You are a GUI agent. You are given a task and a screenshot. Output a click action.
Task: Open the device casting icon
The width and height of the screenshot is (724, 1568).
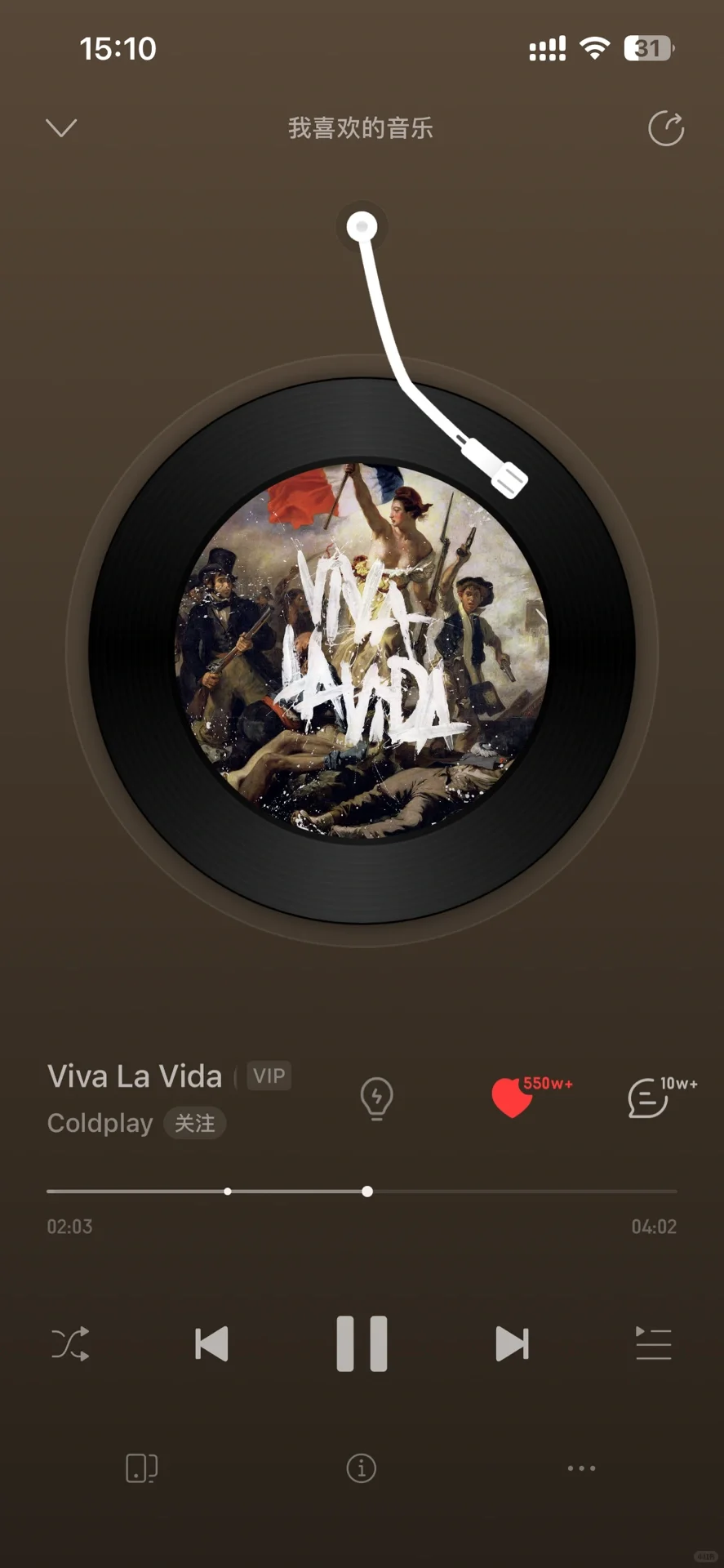click(141, 1468)
